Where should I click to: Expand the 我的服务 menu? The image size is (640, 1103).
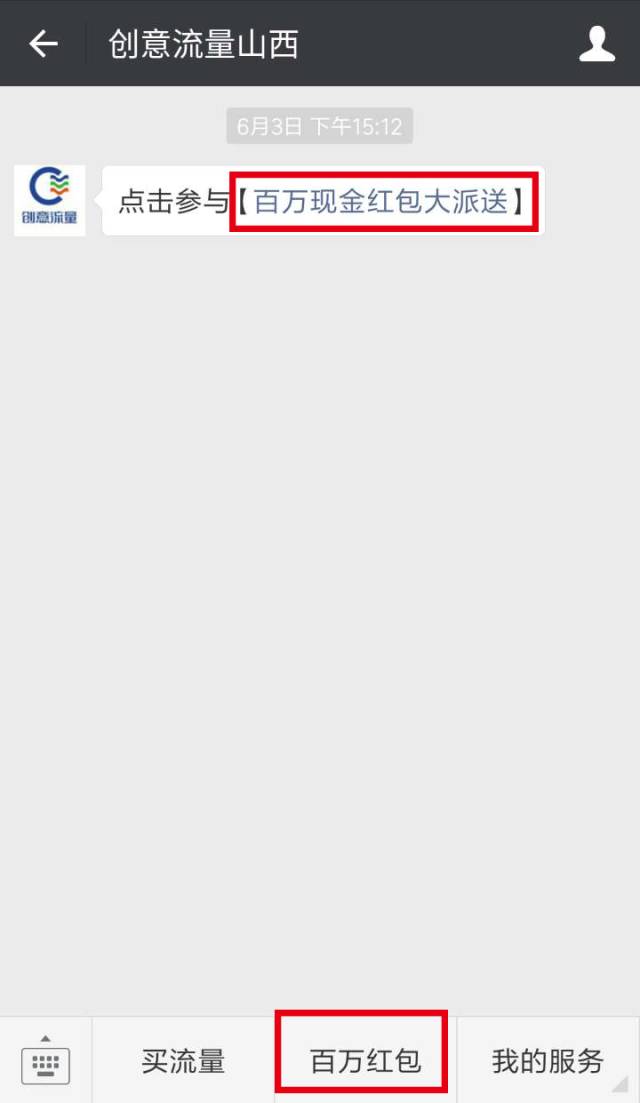(x=548, y=1060)
